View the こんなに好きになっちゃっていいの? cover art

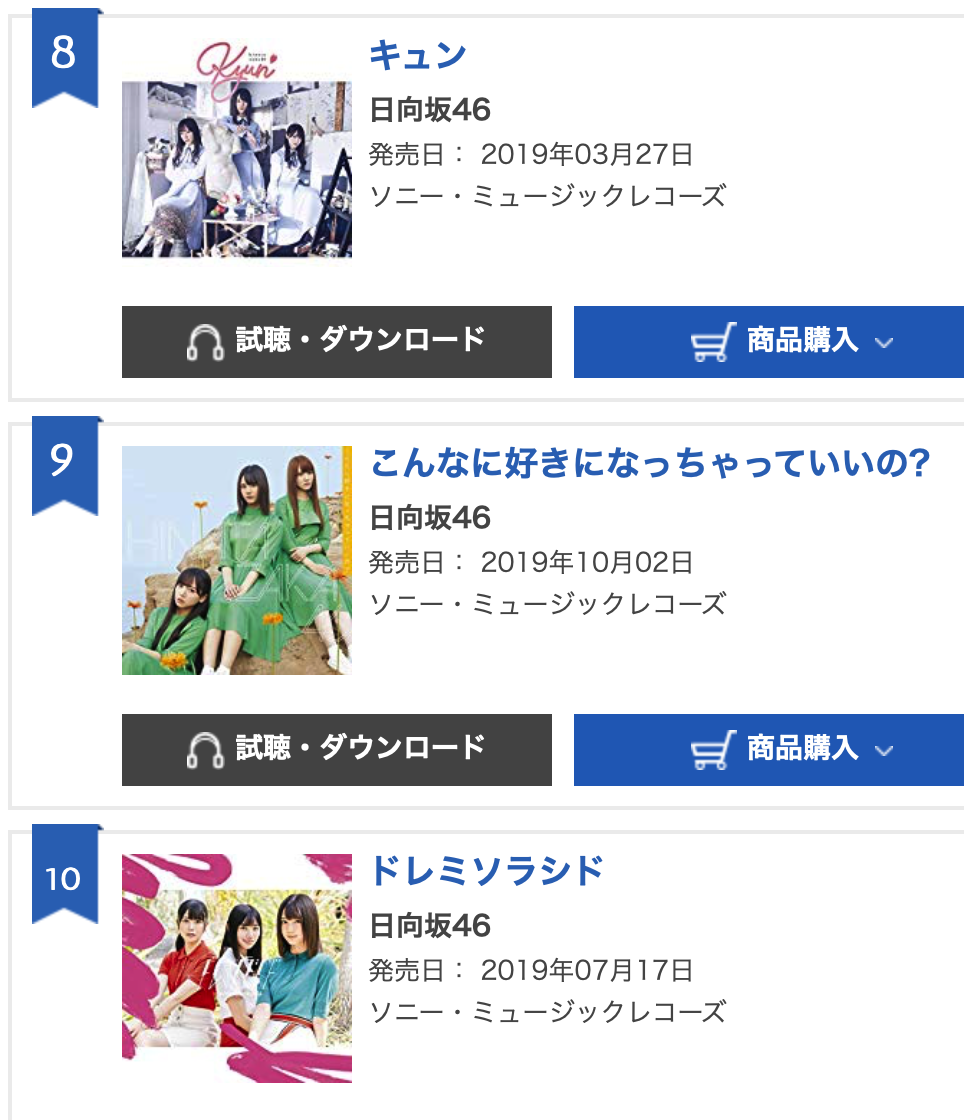point(236,560)
